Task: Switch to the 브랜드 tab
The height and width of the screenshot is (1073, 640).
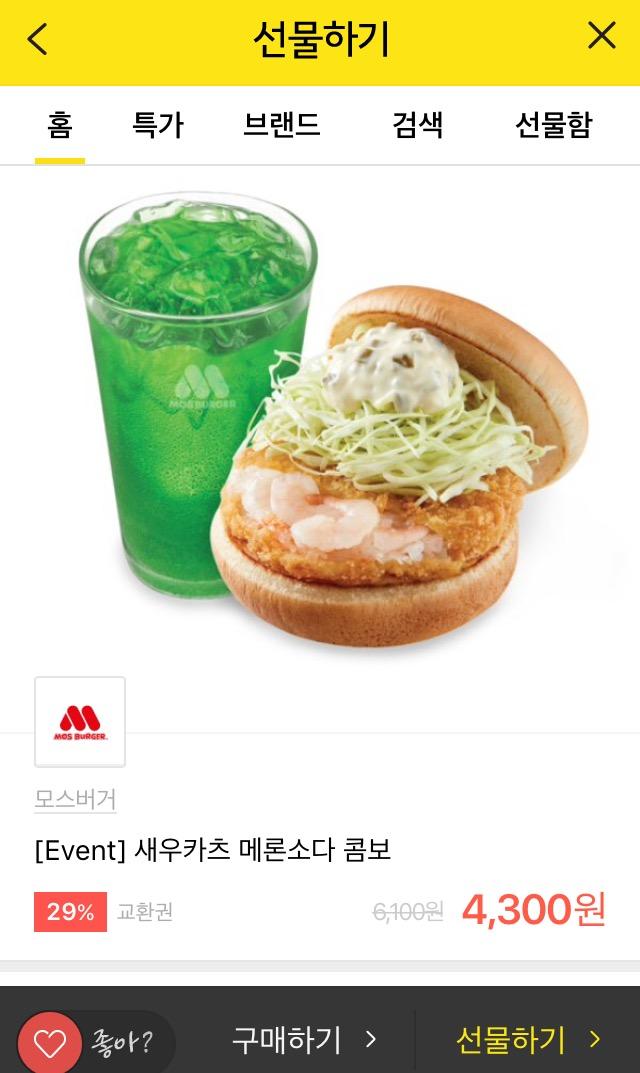Action: coord(281,125)
